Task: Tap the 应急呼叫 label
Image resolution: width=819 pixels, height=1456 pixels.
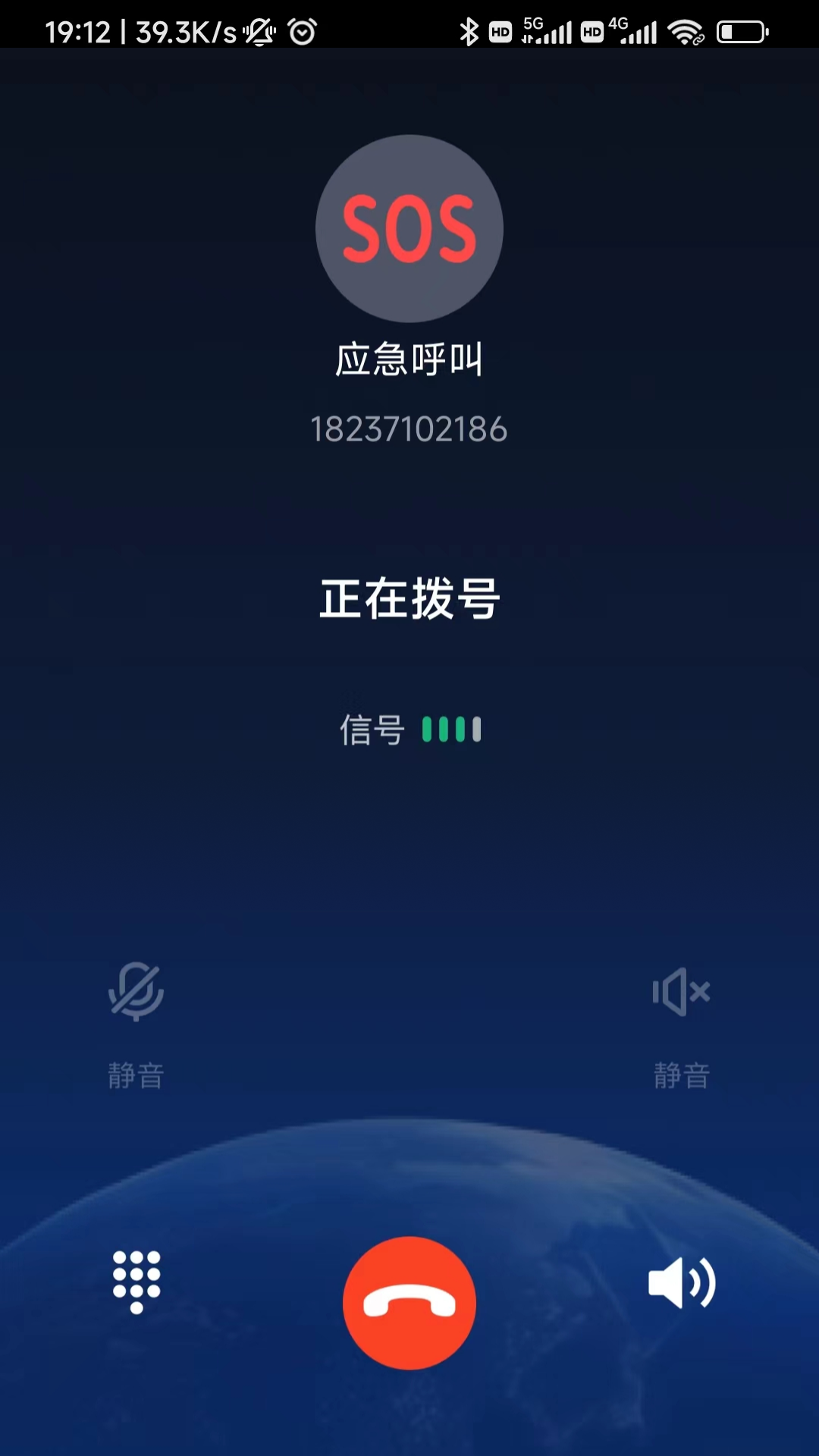Action: [409, 359]
